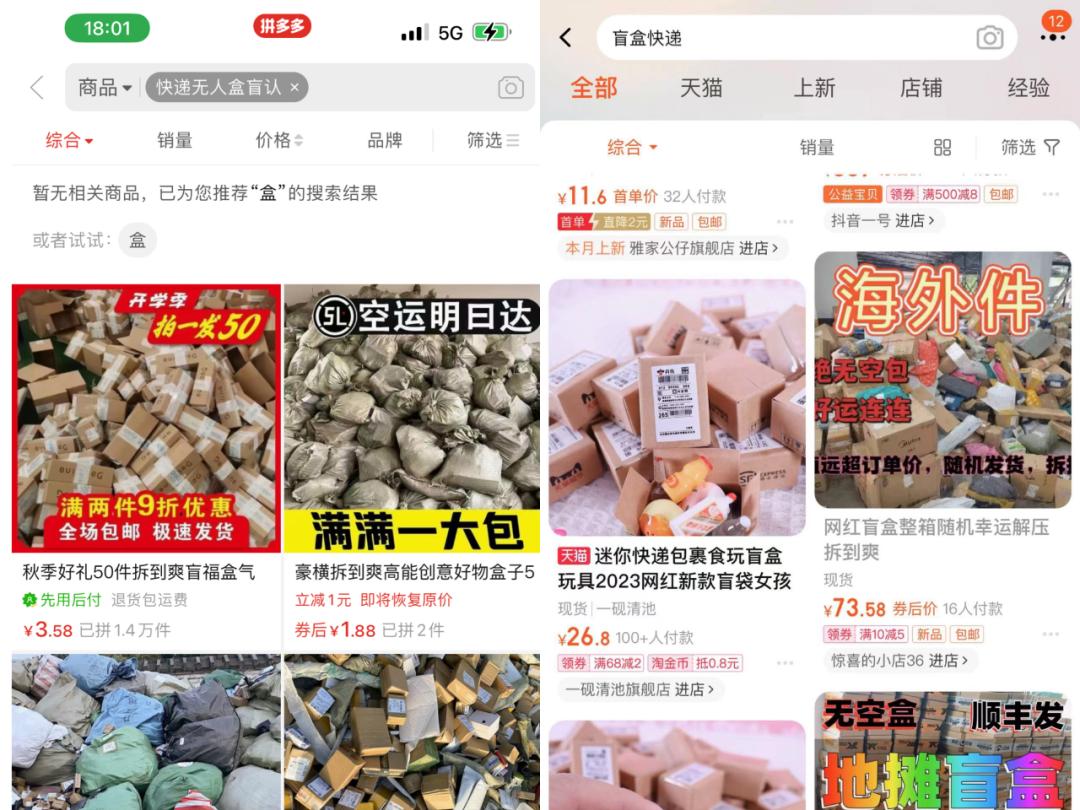The height and width of the screenshot is (810, 1080).
Task: Open the three-dot menu with badge 12
Action: 1052,37
